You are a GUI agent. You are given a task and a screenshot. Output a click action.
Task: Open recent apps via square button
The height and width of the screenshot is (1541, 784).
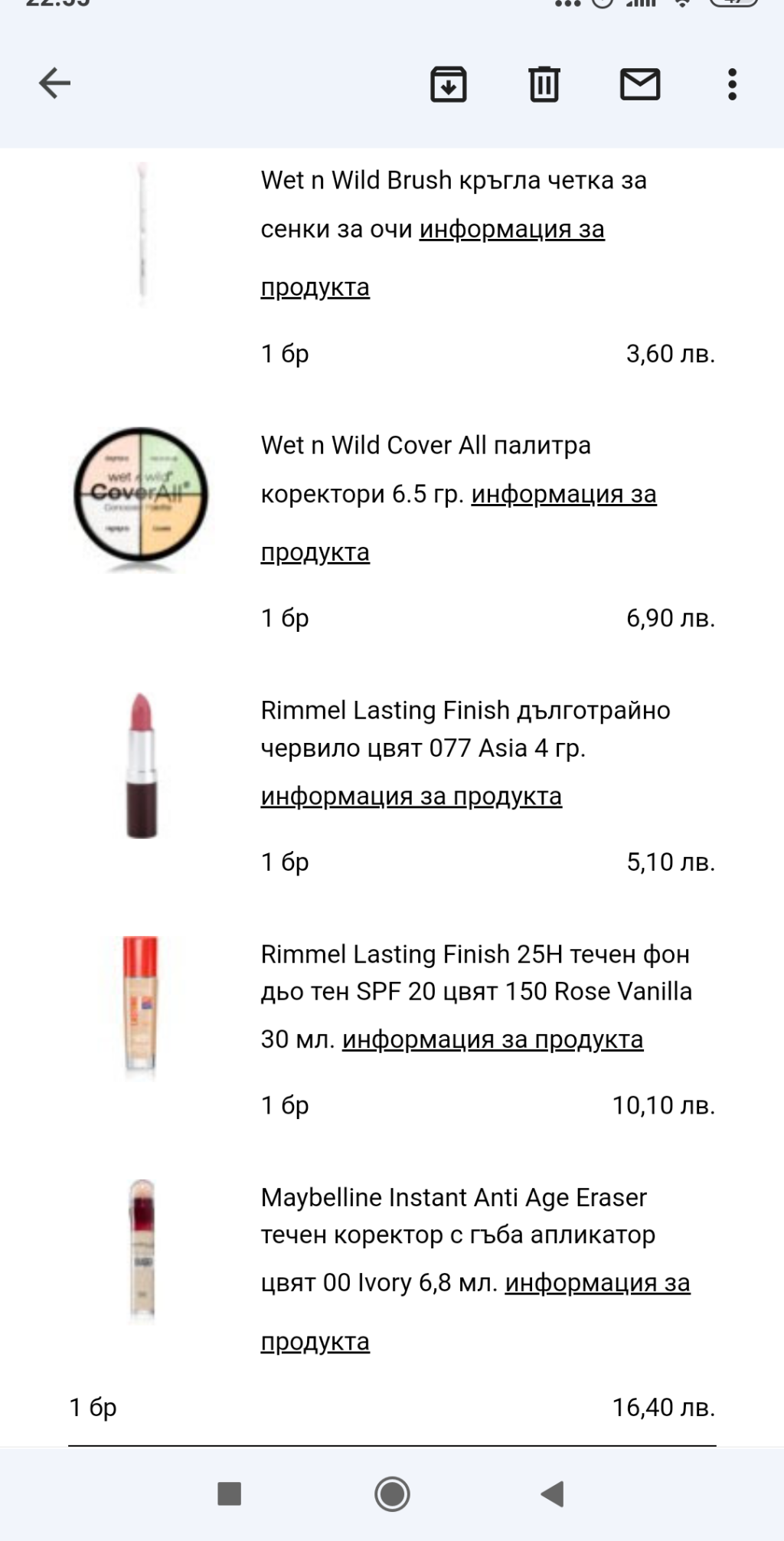(x=230, y=1494)
